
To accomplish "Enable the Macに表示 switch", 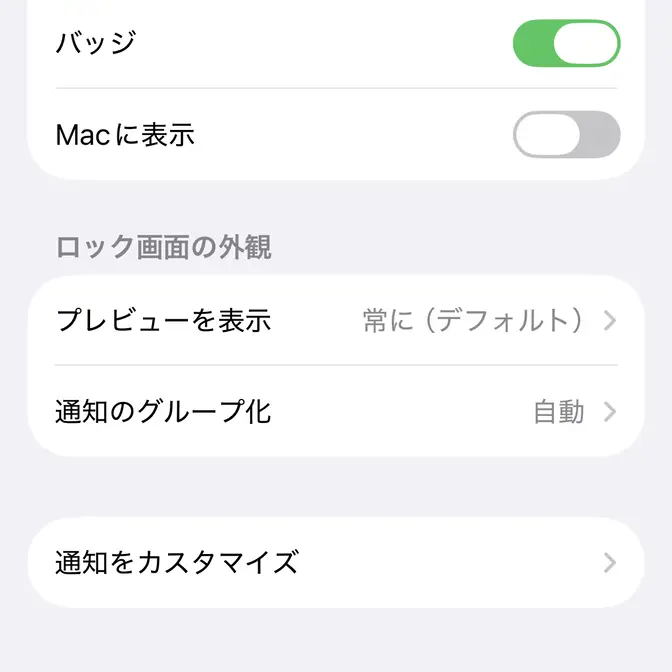I will 566,134.
